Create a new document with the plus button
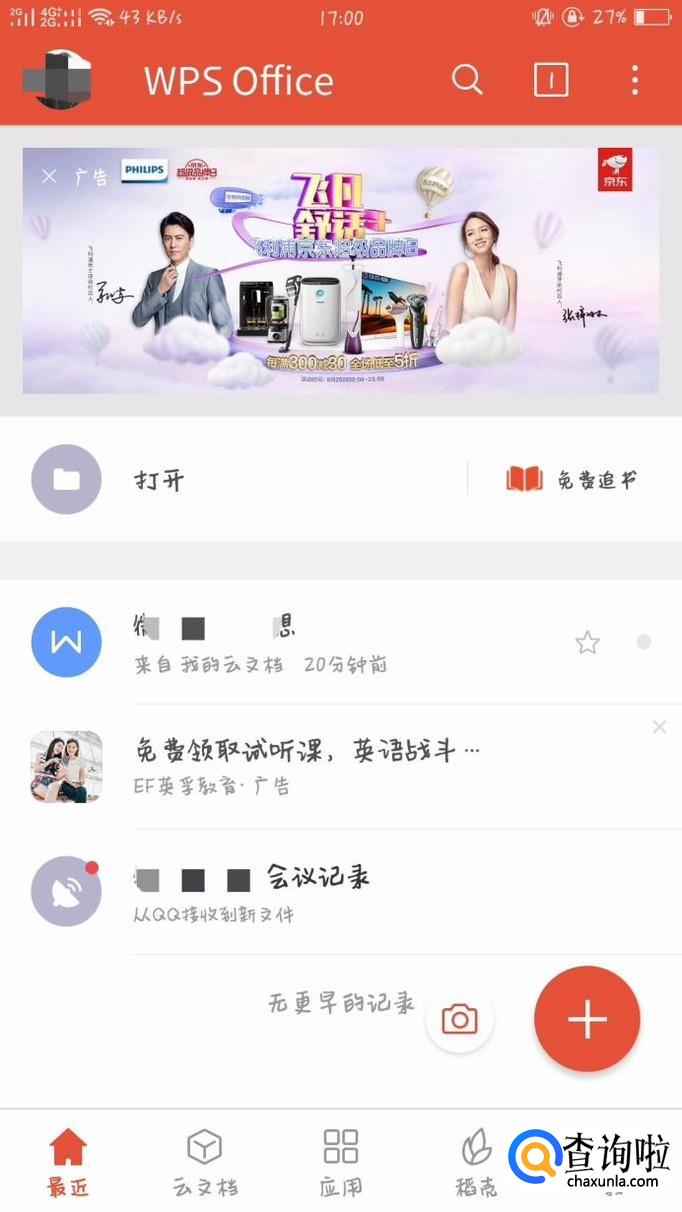682x1212 pixels. click(587, 1019)
